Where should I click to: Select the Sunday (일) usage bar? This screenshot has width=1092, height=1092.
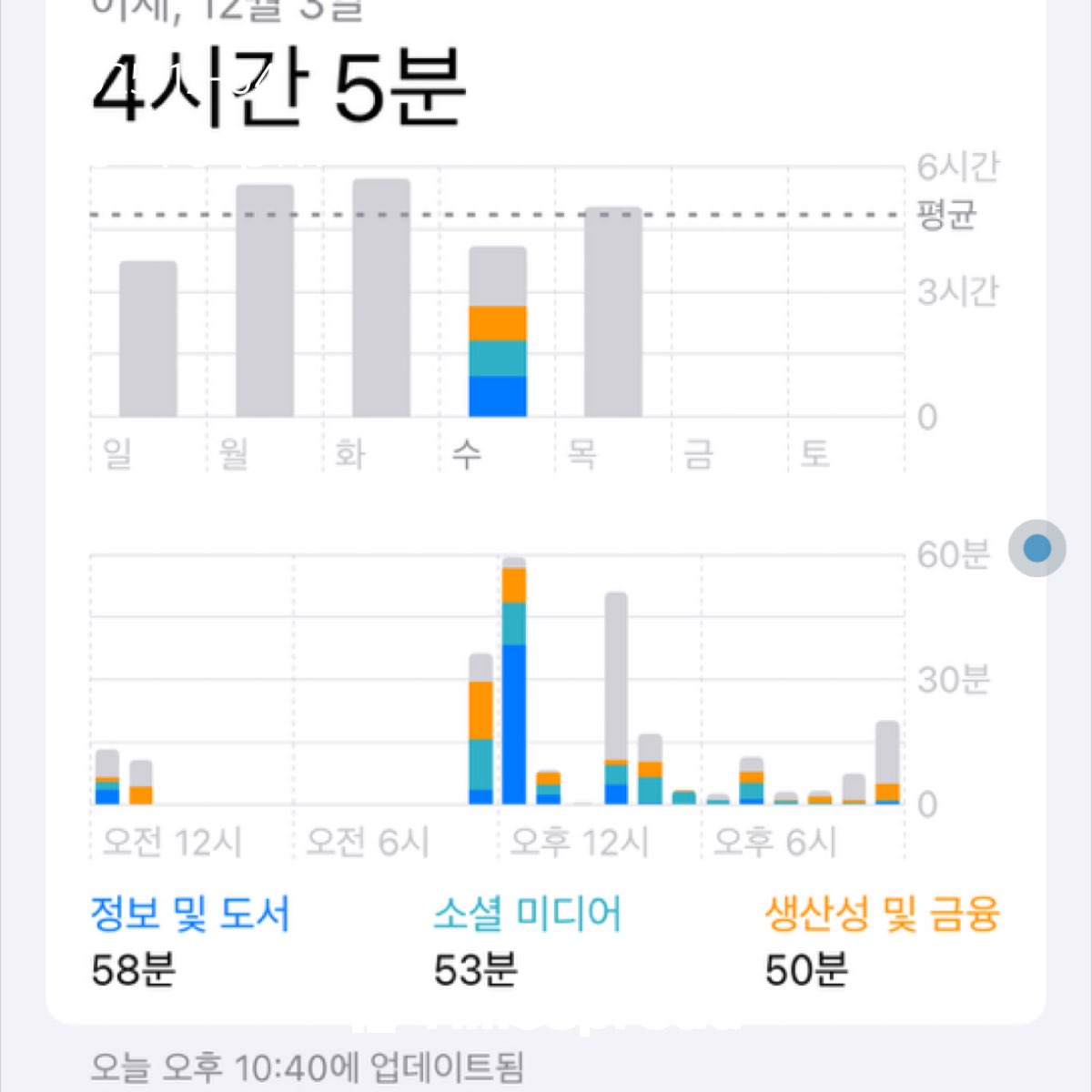[x=148, y=339]
